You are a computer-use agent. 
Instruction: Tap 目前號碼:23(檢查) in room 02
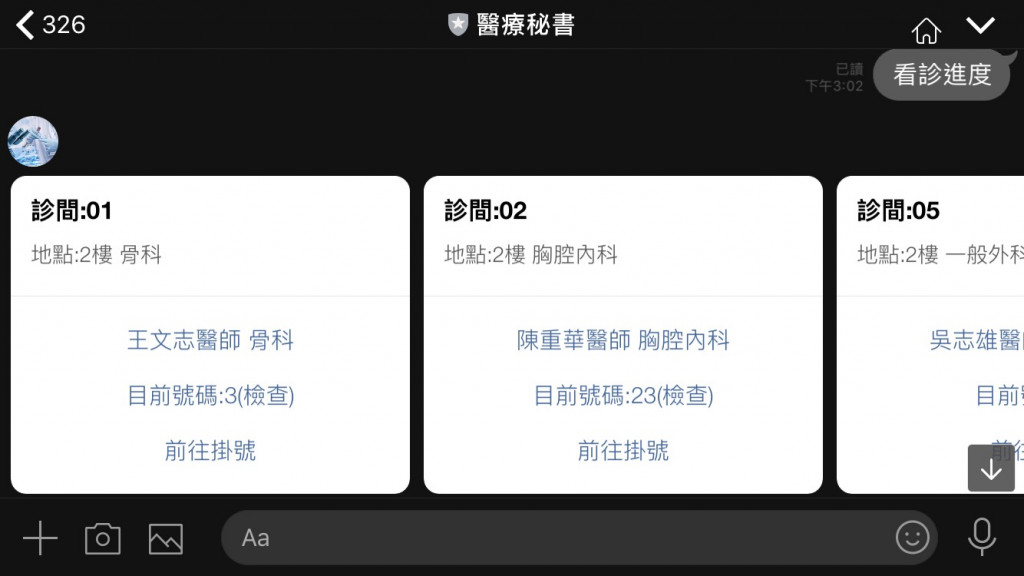tap(623, 395)
